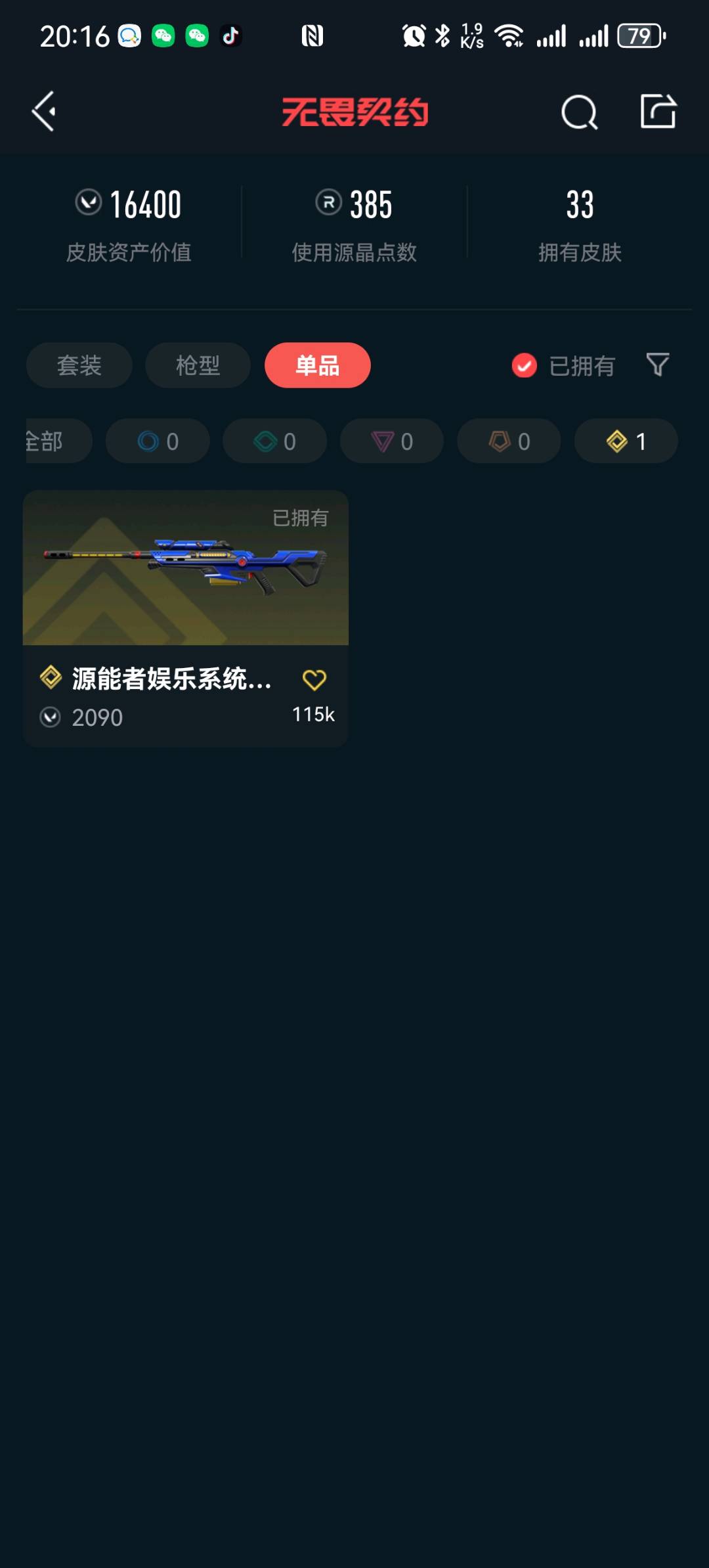Filter by green diamond tier chip
The image size is (709, 1568).
pyautogui.click(x=274, y=441)
